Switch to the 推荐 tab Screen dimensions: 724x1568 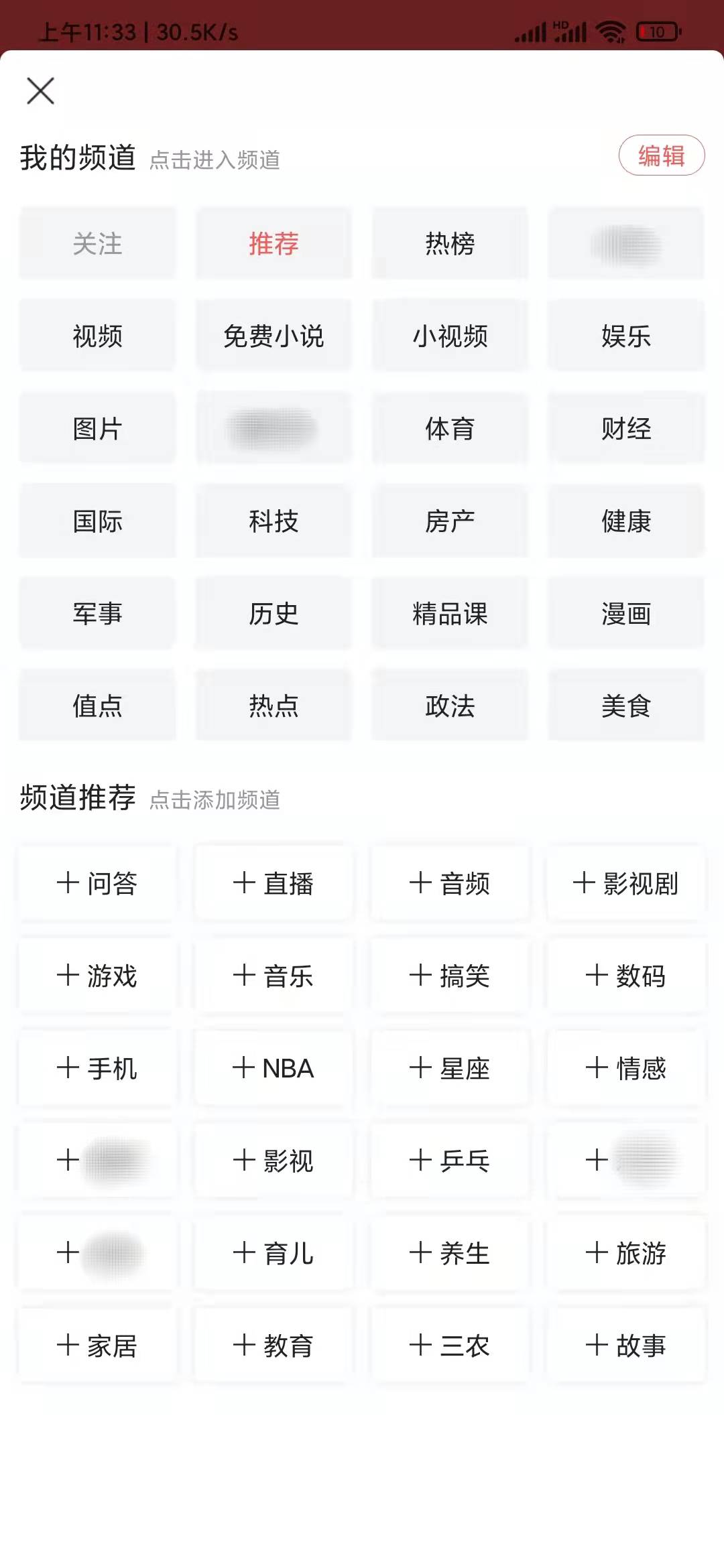(274, 245)
